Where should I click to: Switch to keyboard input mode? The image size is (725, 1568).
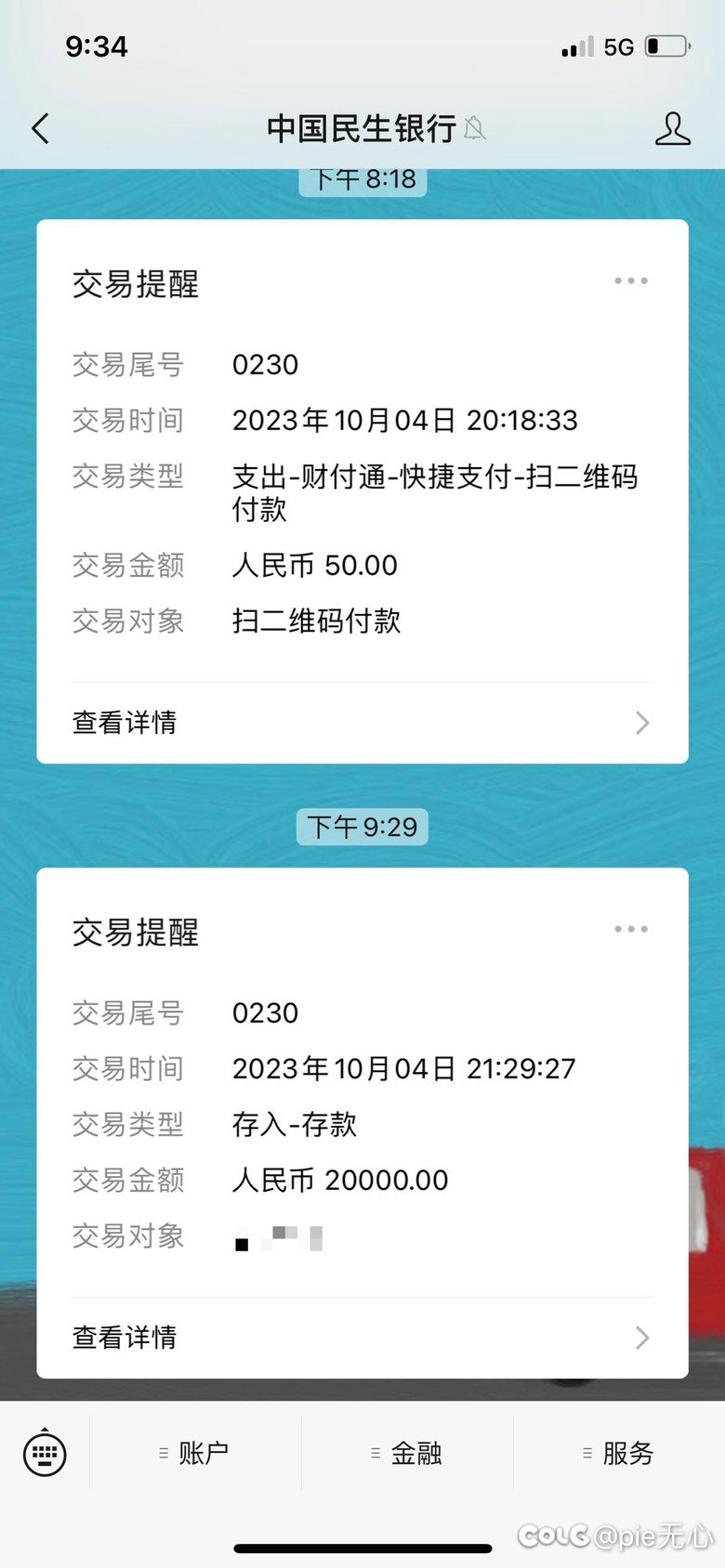click(45, 1454)
